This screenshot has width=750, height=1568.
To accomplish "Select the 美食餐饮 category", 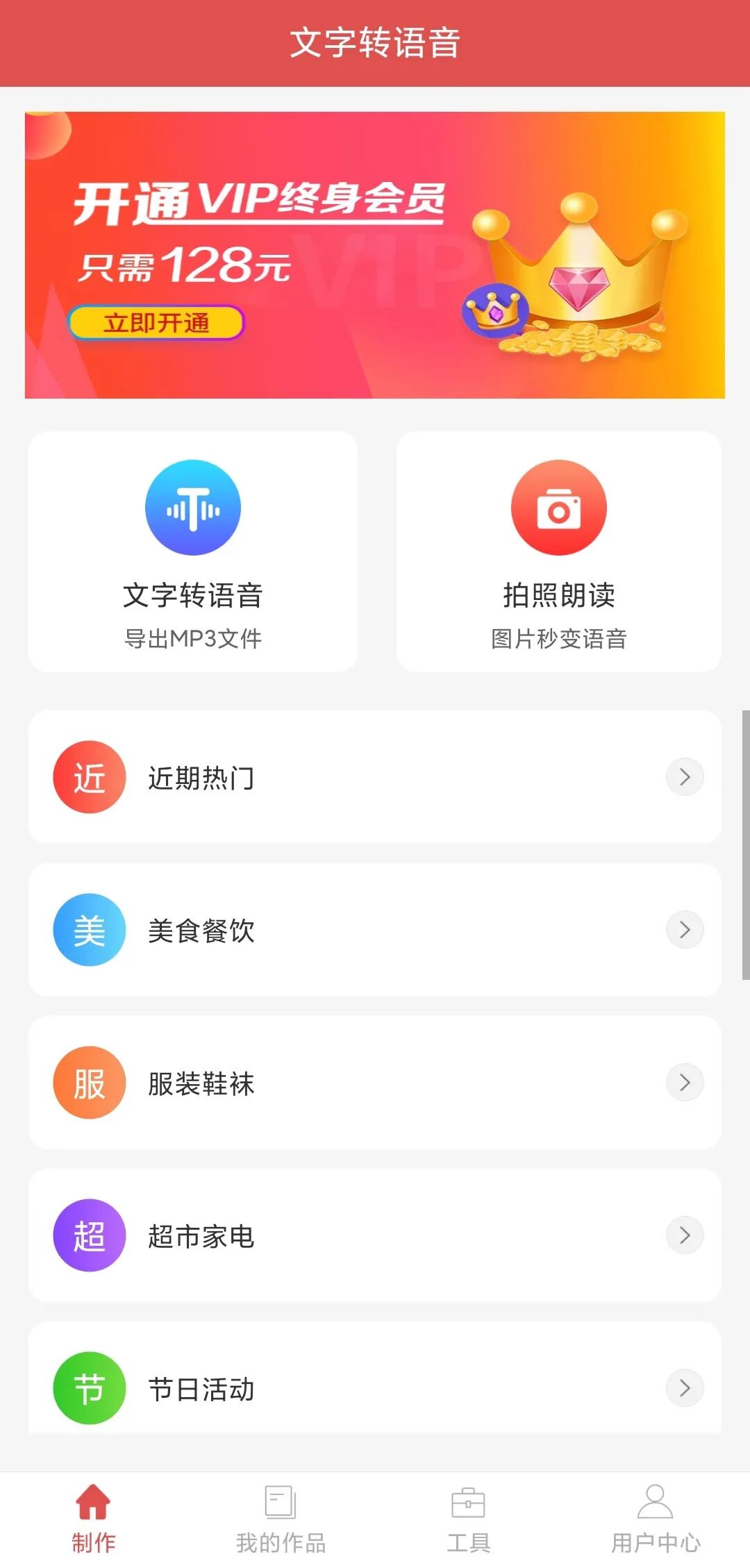I will pos(375,930).
